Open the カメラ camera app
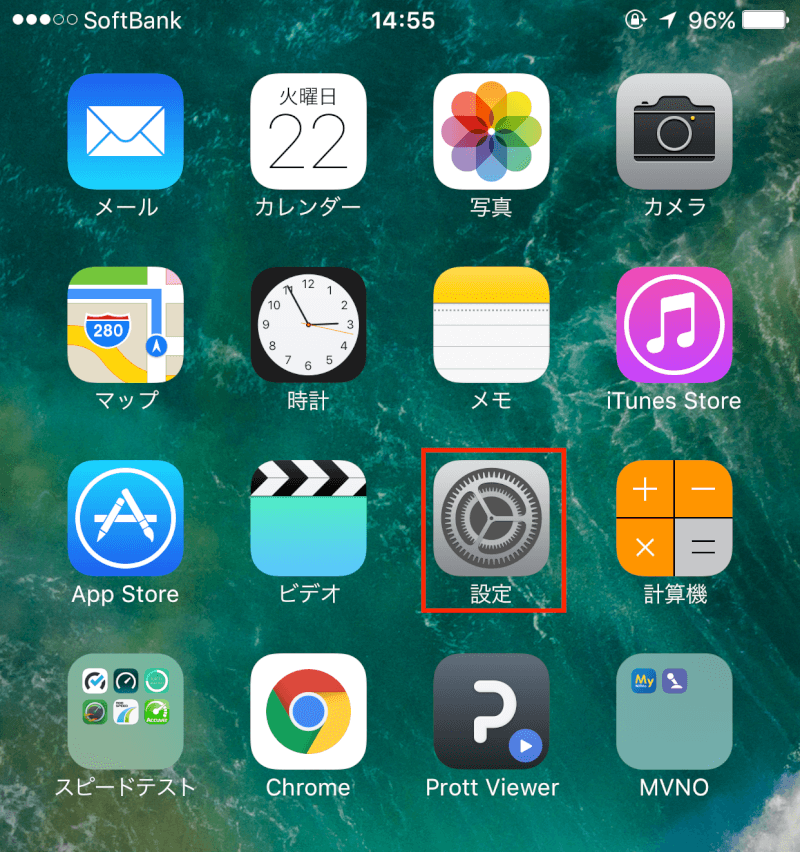Viewport: 800px width, 852px height. click(x=674, y=131)
